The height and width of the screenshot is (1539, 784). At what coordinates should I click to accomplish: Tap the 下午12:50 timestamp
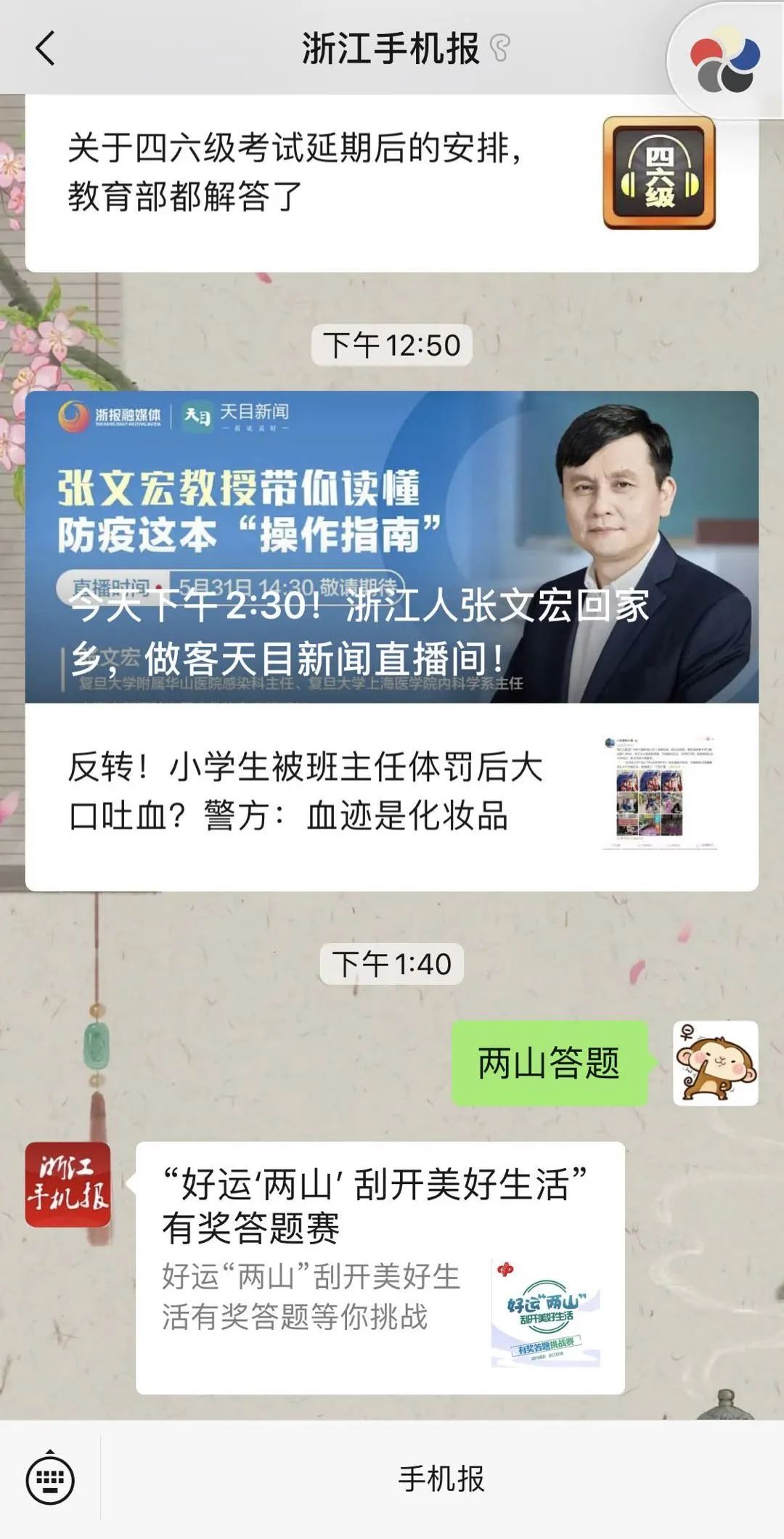(x=392, y=346)
